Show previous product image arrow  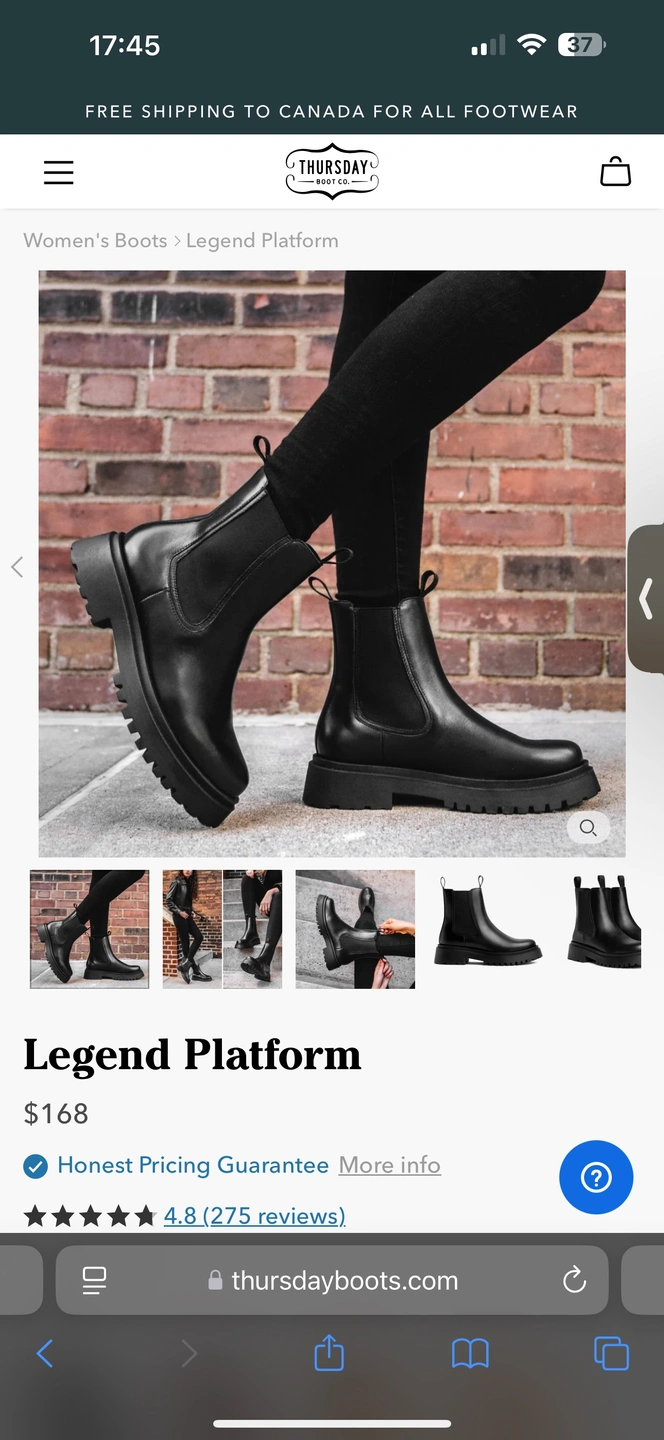[x=17, y=567]
